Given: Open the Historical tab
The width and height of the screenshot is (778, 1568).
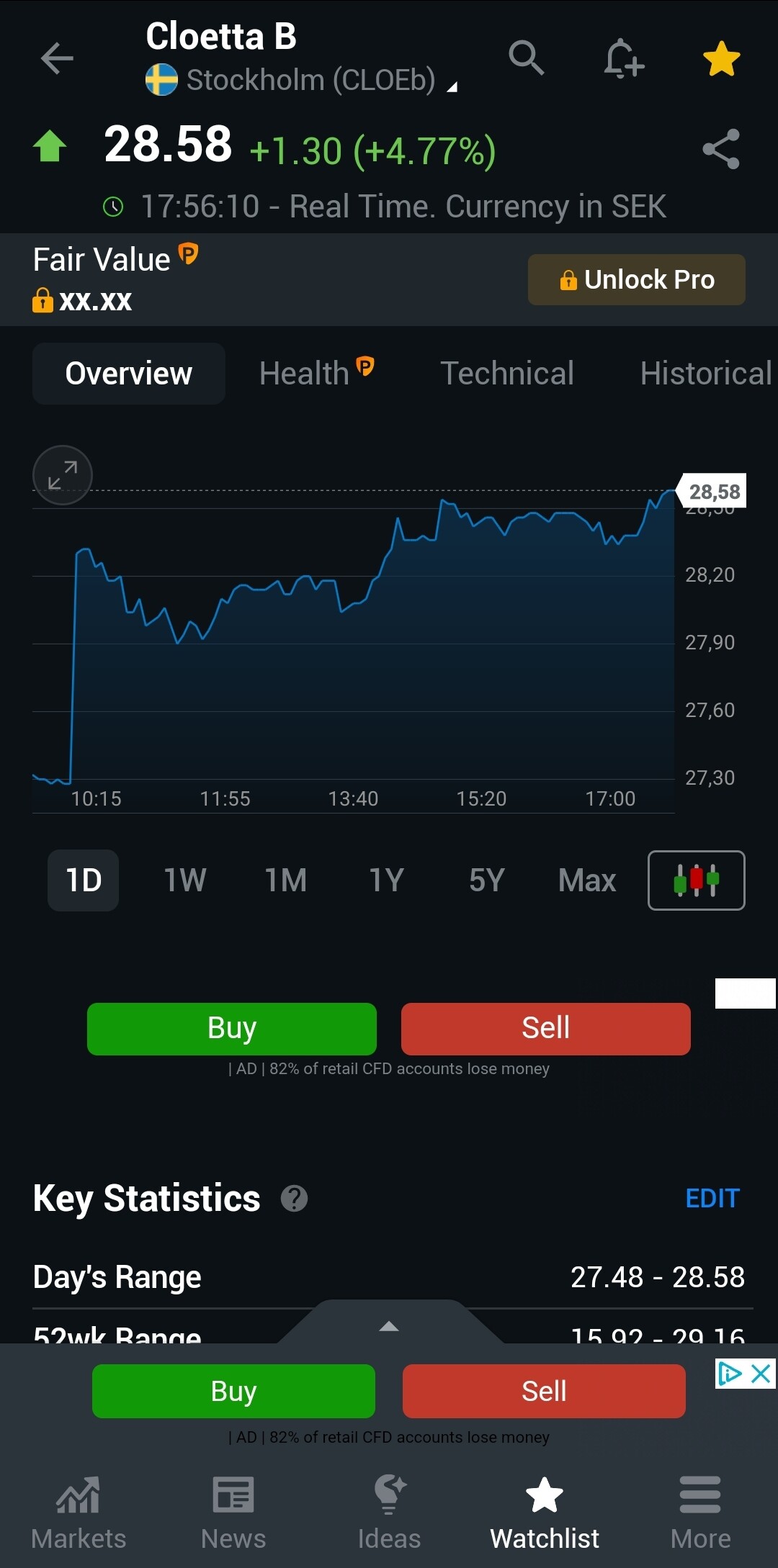Looking at the screenshot, I should point(706,373).
